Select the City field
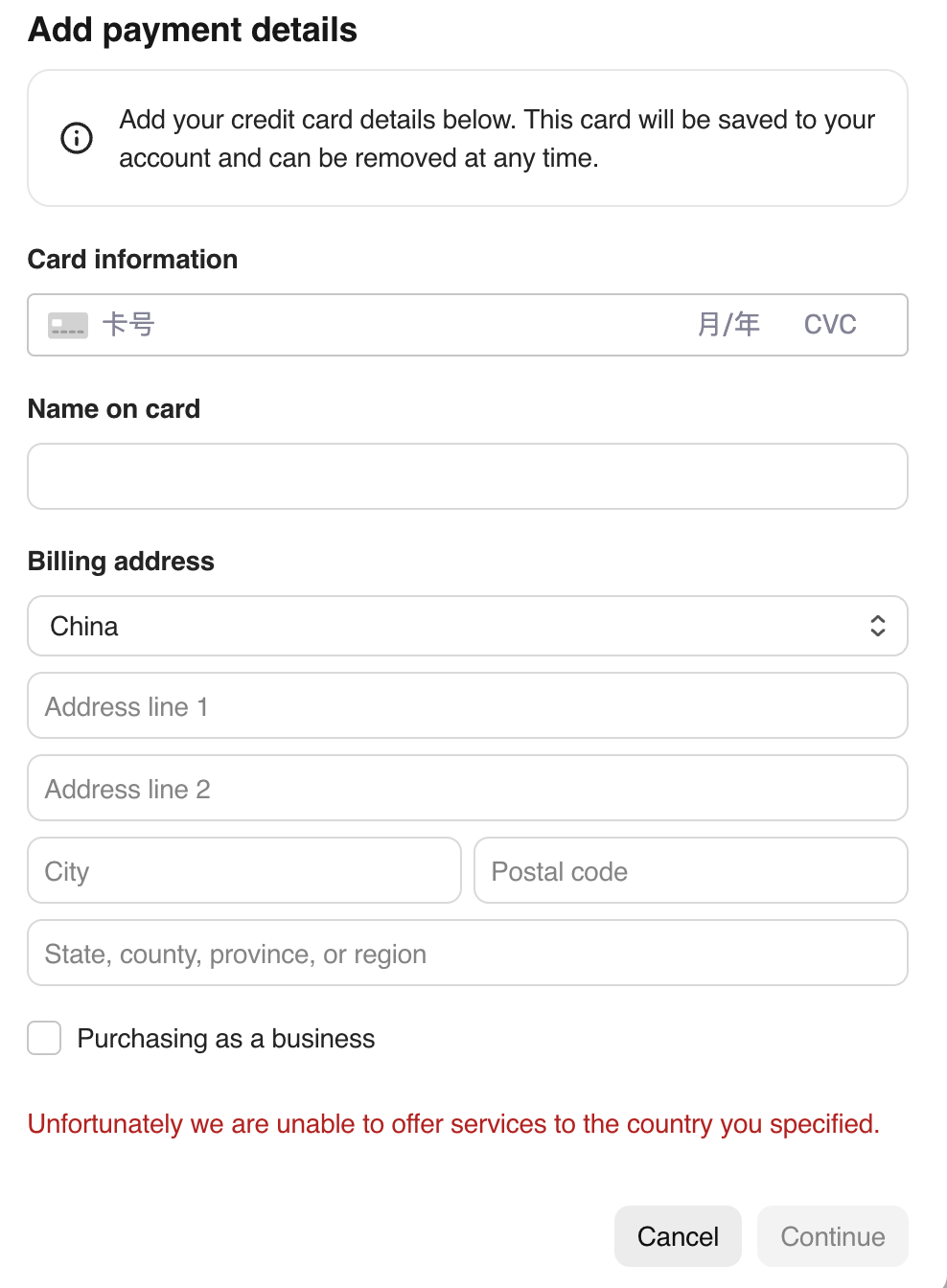Image resolution: width=947 pixels, height=1288 pixels. pos(244,871)
